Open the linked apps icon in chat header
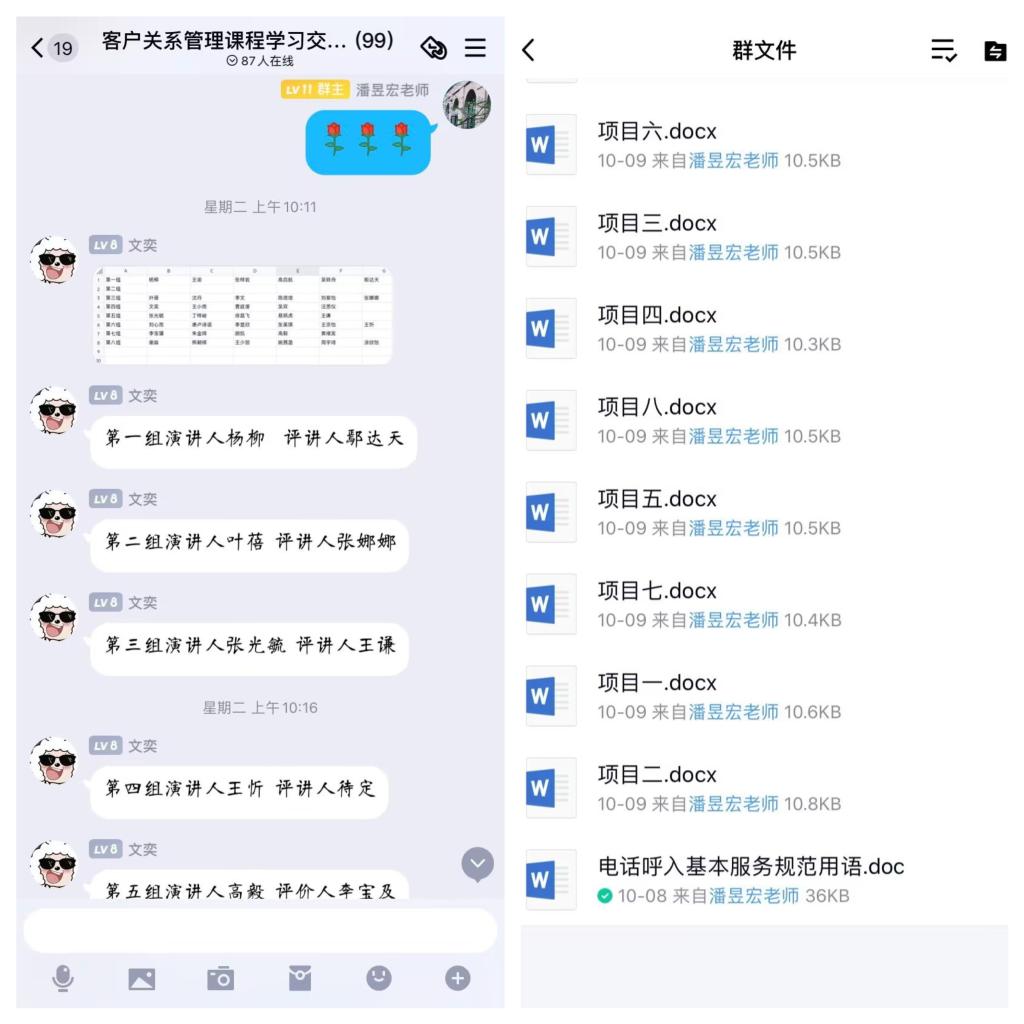The height and width of the screenshot is (1024, 1024). (433, 47)
